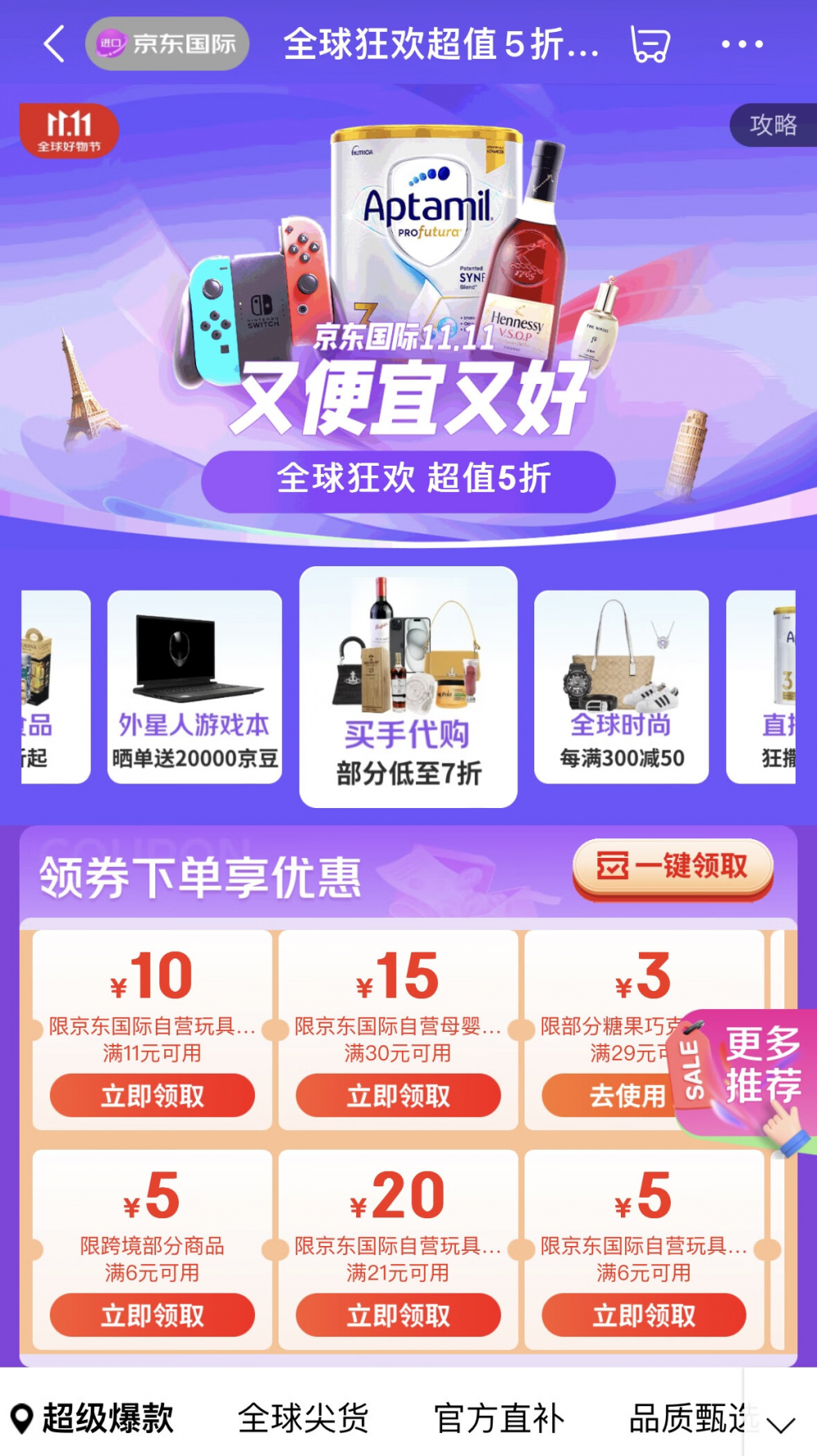
Task: Open the three-dot overflow menu
Action: click(742, 44)
